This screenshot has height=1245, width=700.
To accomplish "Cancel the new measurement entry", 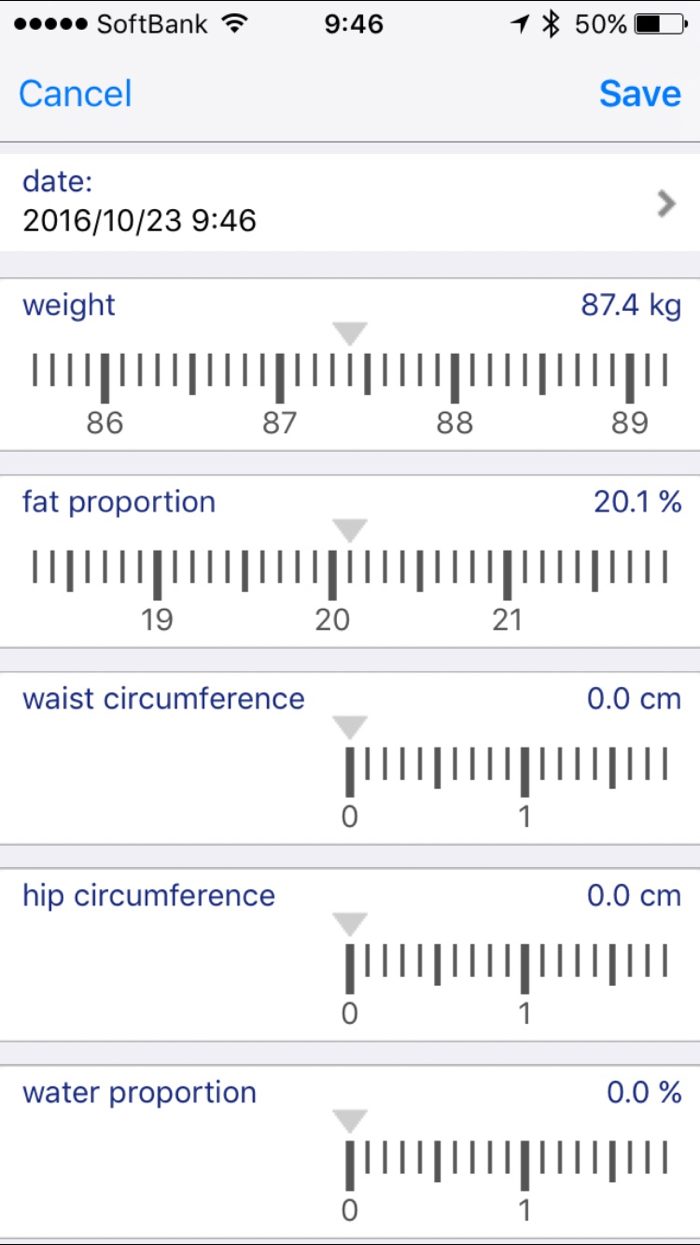I will 75,94.
